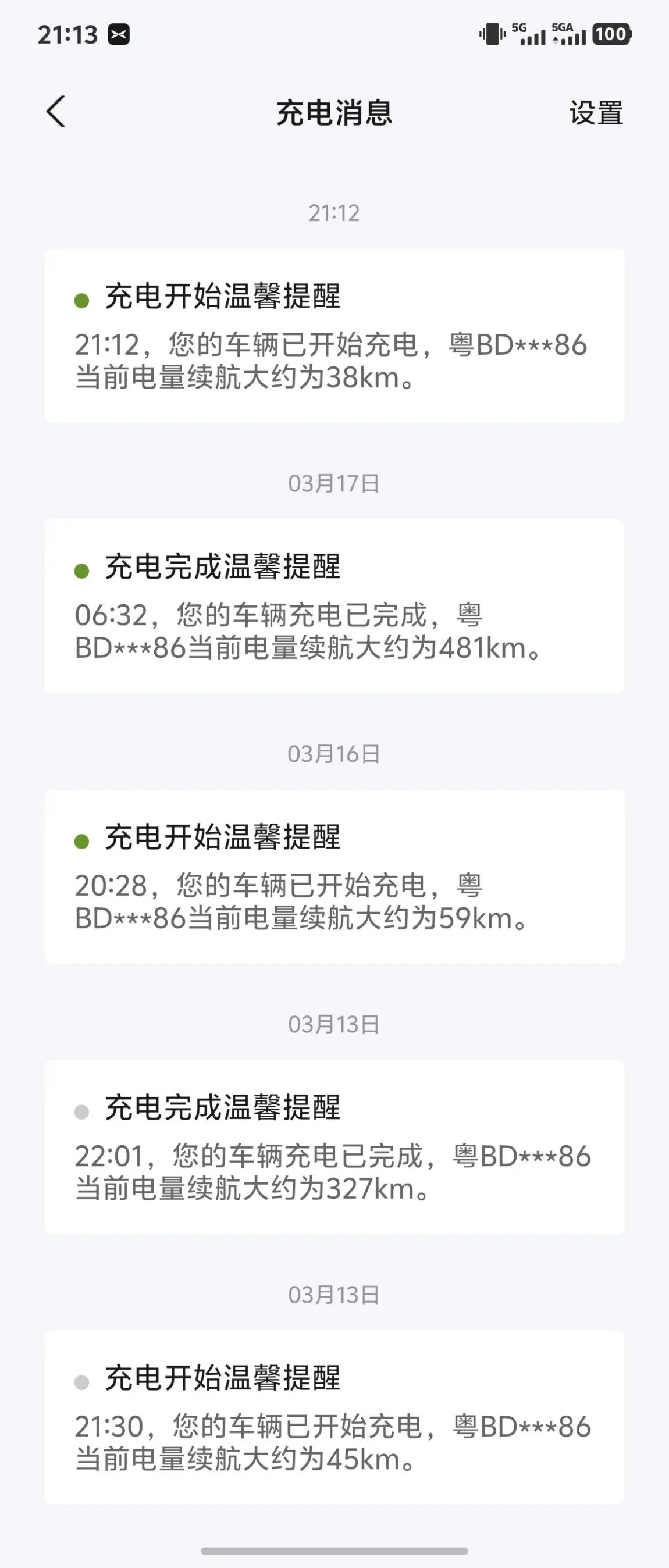The width and height of the screenshot is (669, 1568).
Task: Open the 21:12 charging started message
Action: (x=334, y=336)
